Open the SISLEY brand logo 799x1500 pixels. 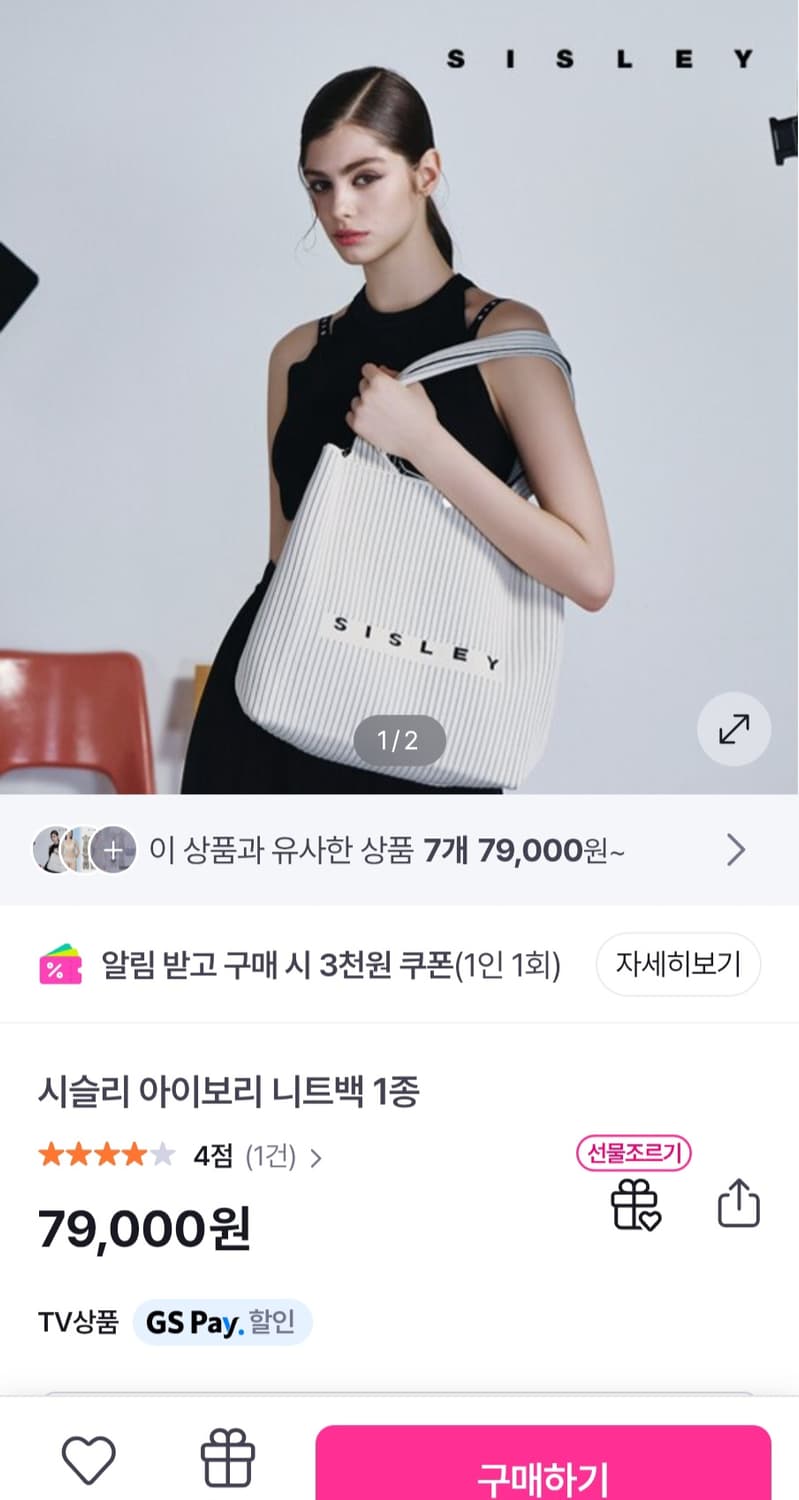(600, 57)
